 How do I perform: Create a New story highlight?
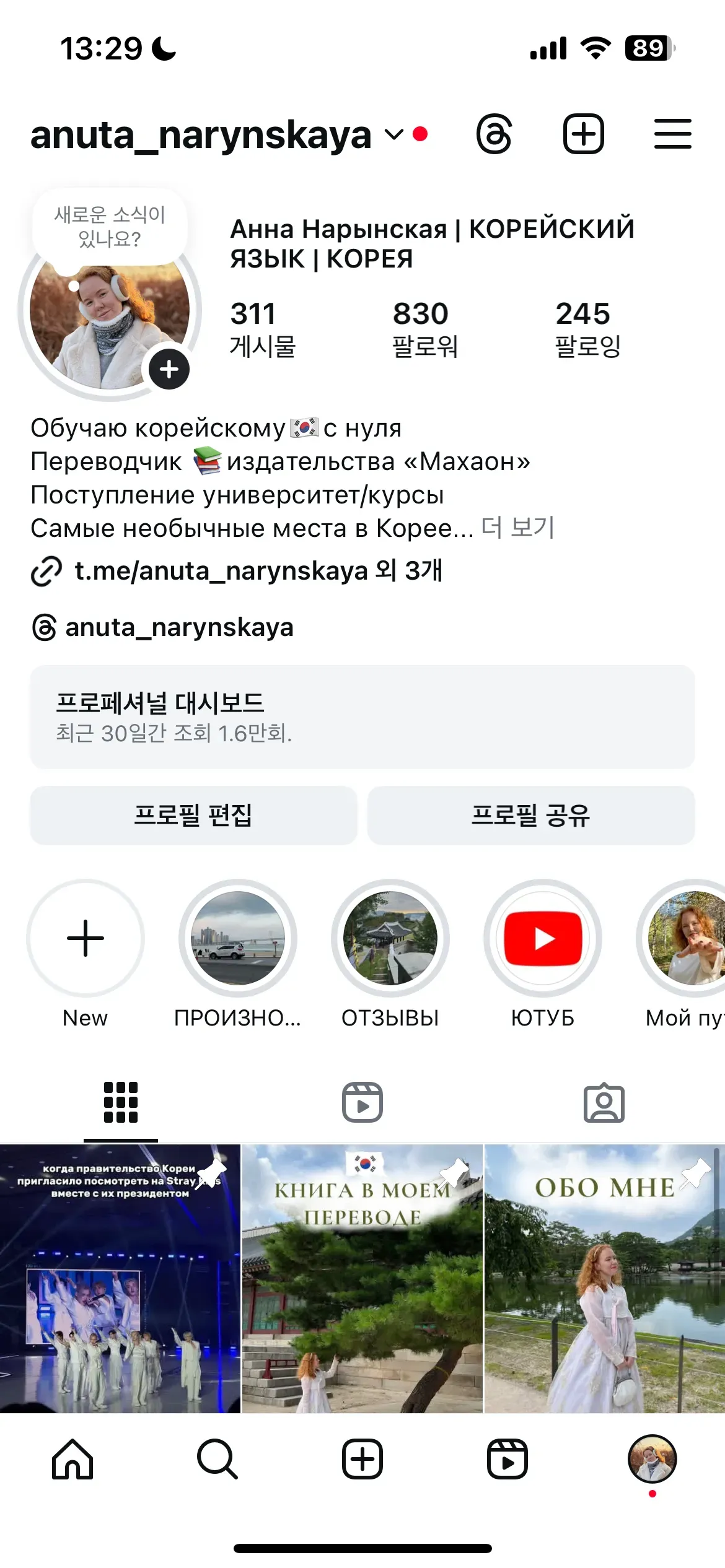click(x=85, y=939)
